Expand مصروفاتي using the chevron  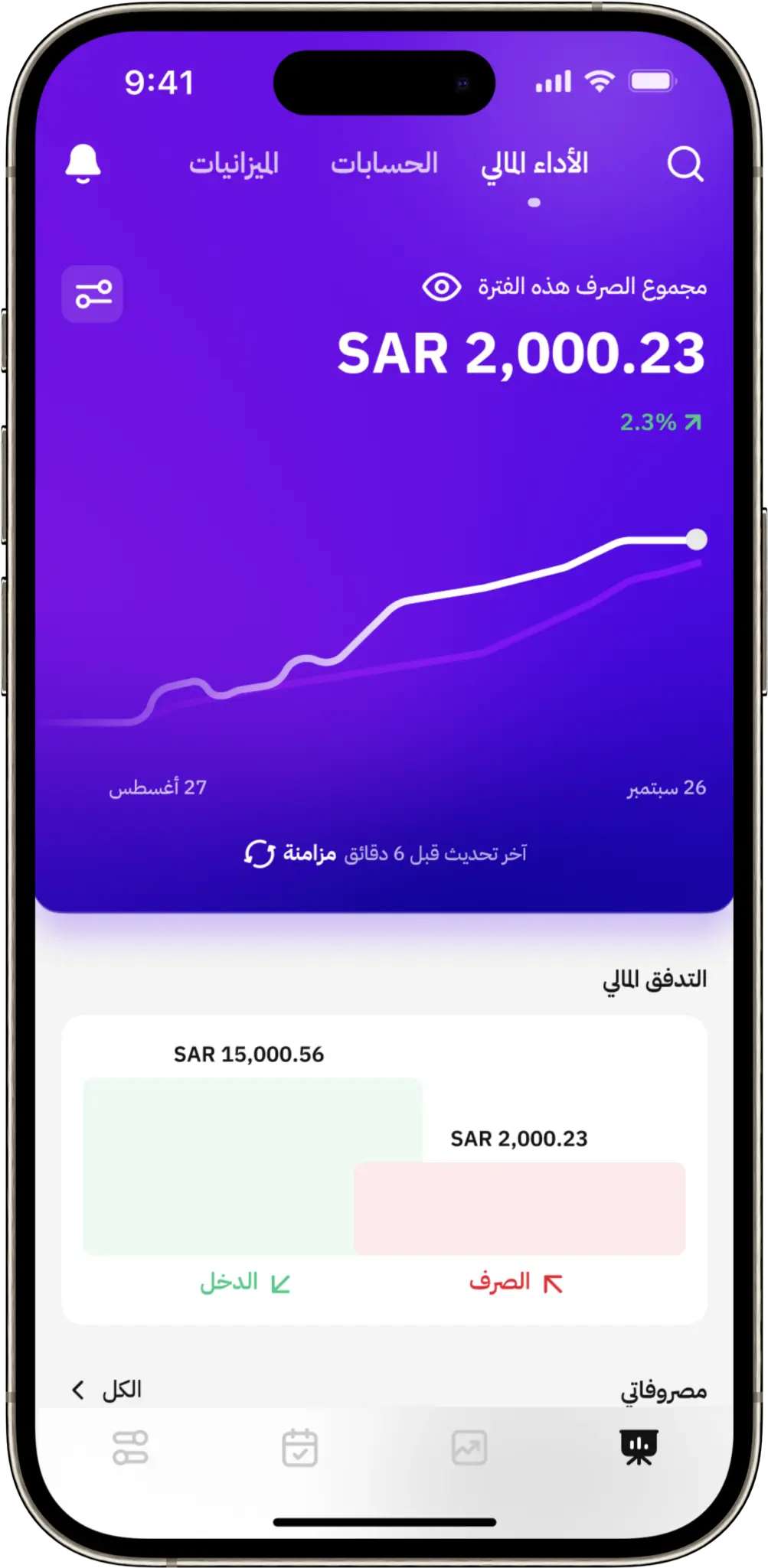77,1387
